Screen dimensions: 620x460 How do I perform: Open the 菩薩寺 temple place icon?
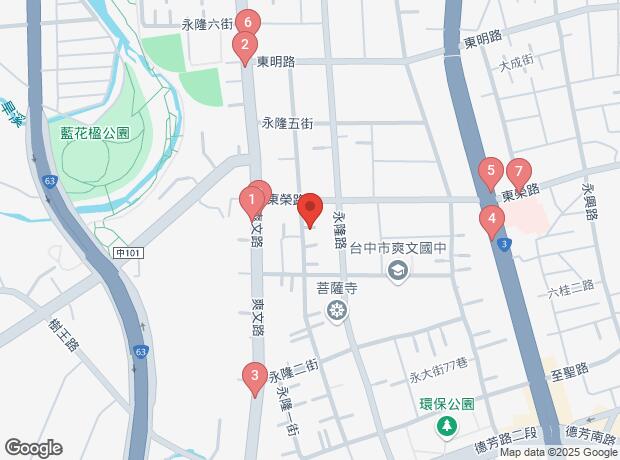click(x=338, y=313)
